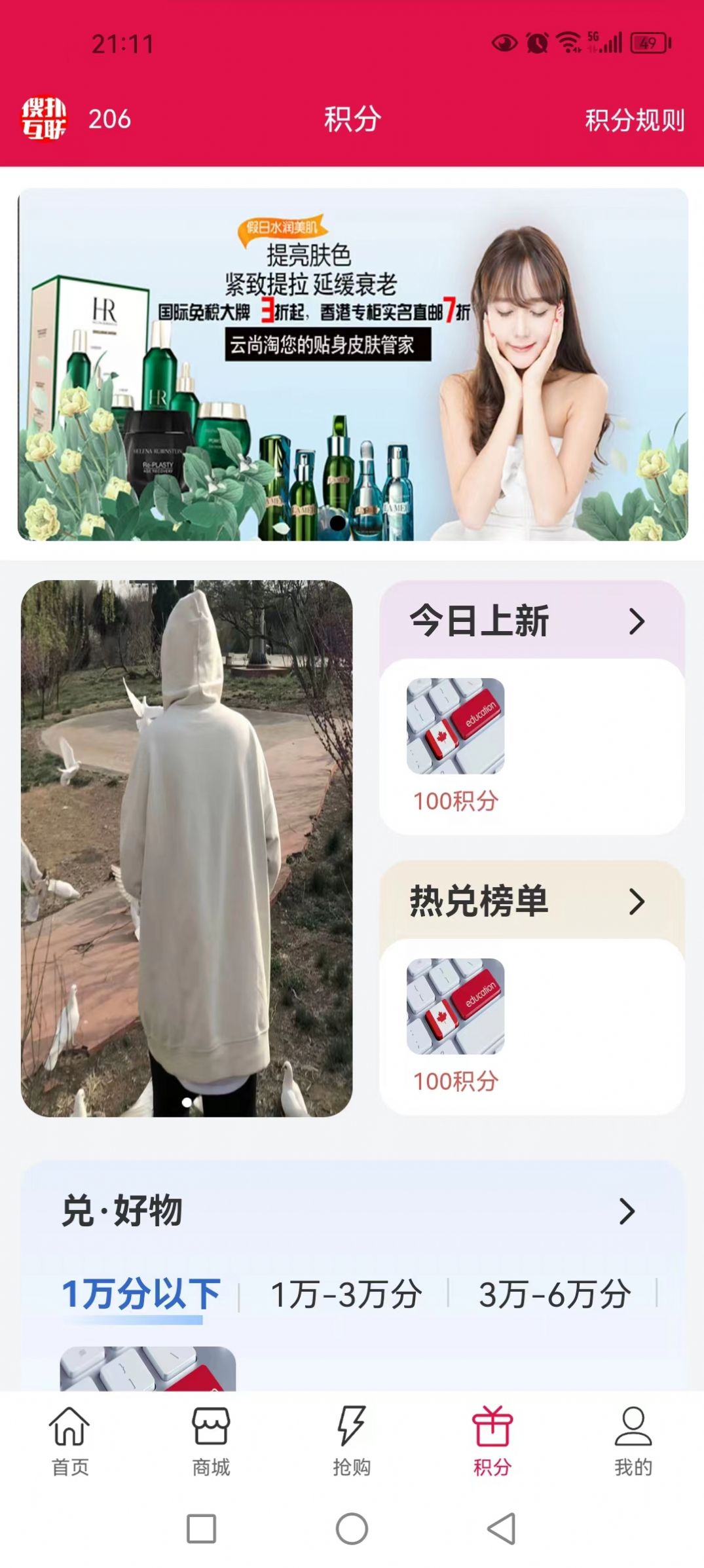
Task: Tap the system home button
Action: [352, 1529]
